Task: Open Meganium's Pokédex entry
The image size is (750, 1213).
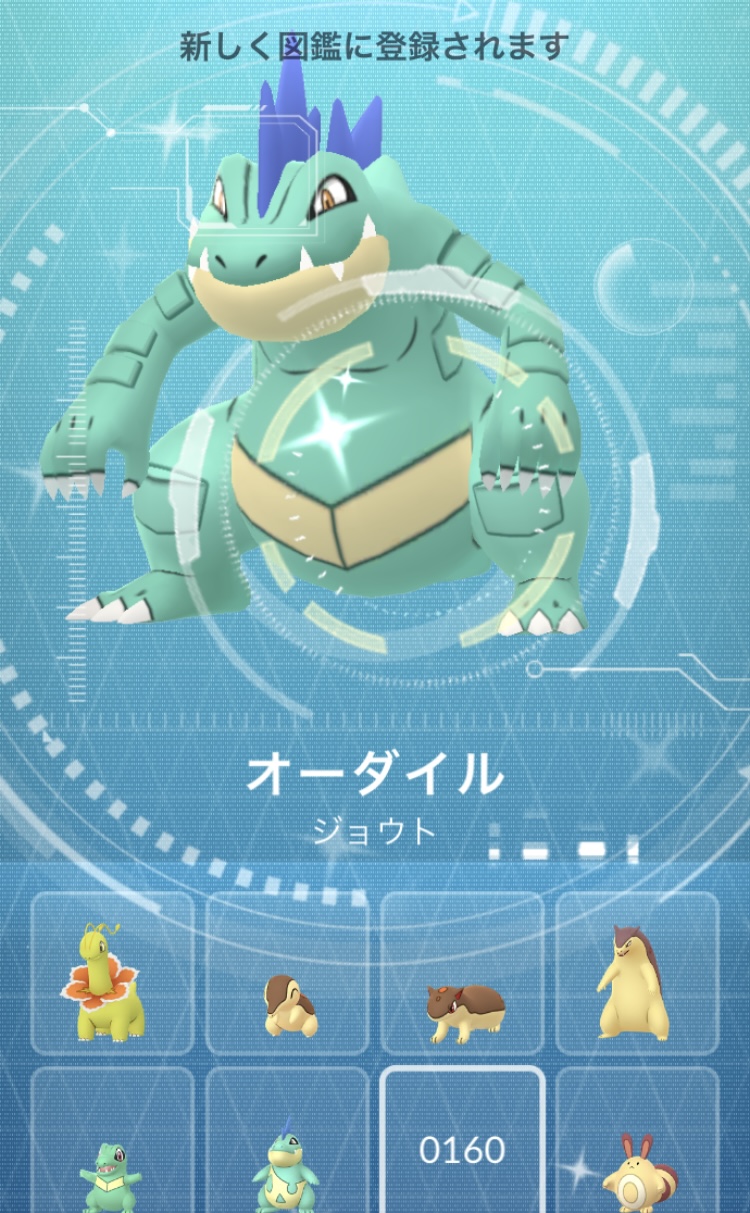Action: [x=112, y=973]
